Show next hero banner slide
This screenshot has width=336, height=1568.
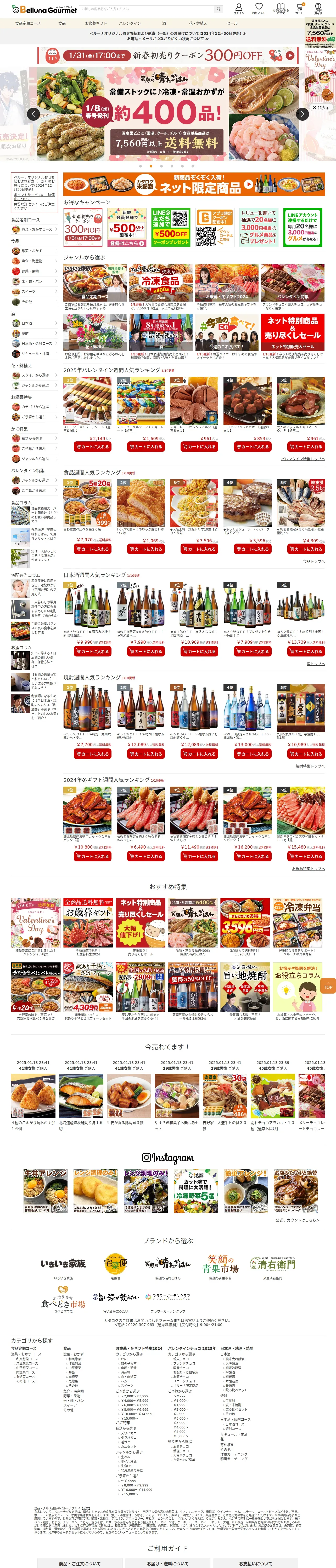(x=303, y=114)
